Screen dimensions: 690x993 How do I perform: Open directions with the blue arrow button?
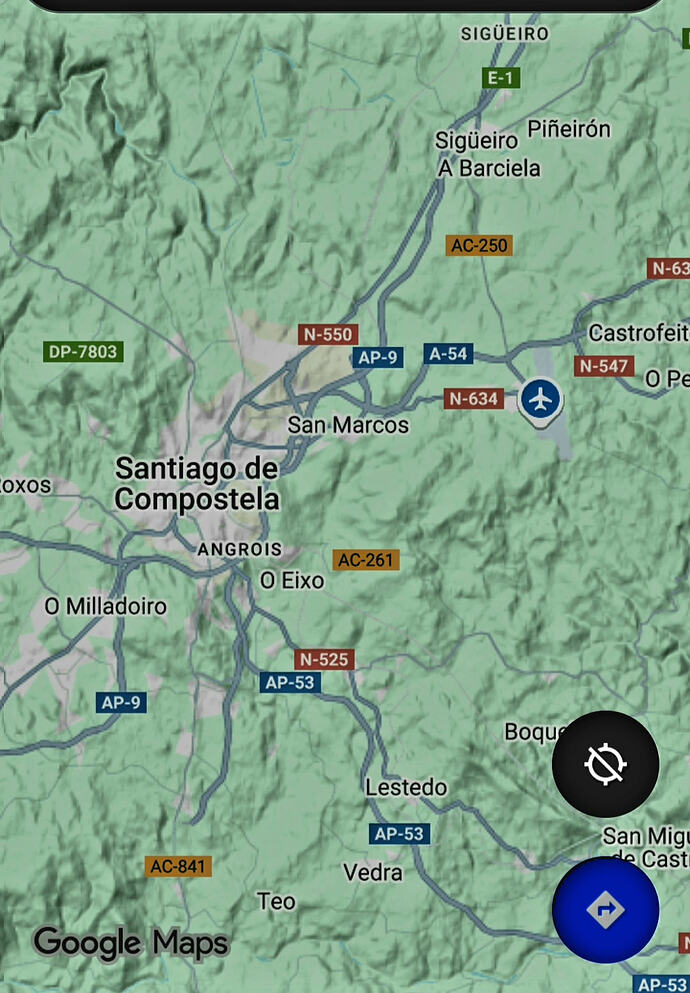605,909
